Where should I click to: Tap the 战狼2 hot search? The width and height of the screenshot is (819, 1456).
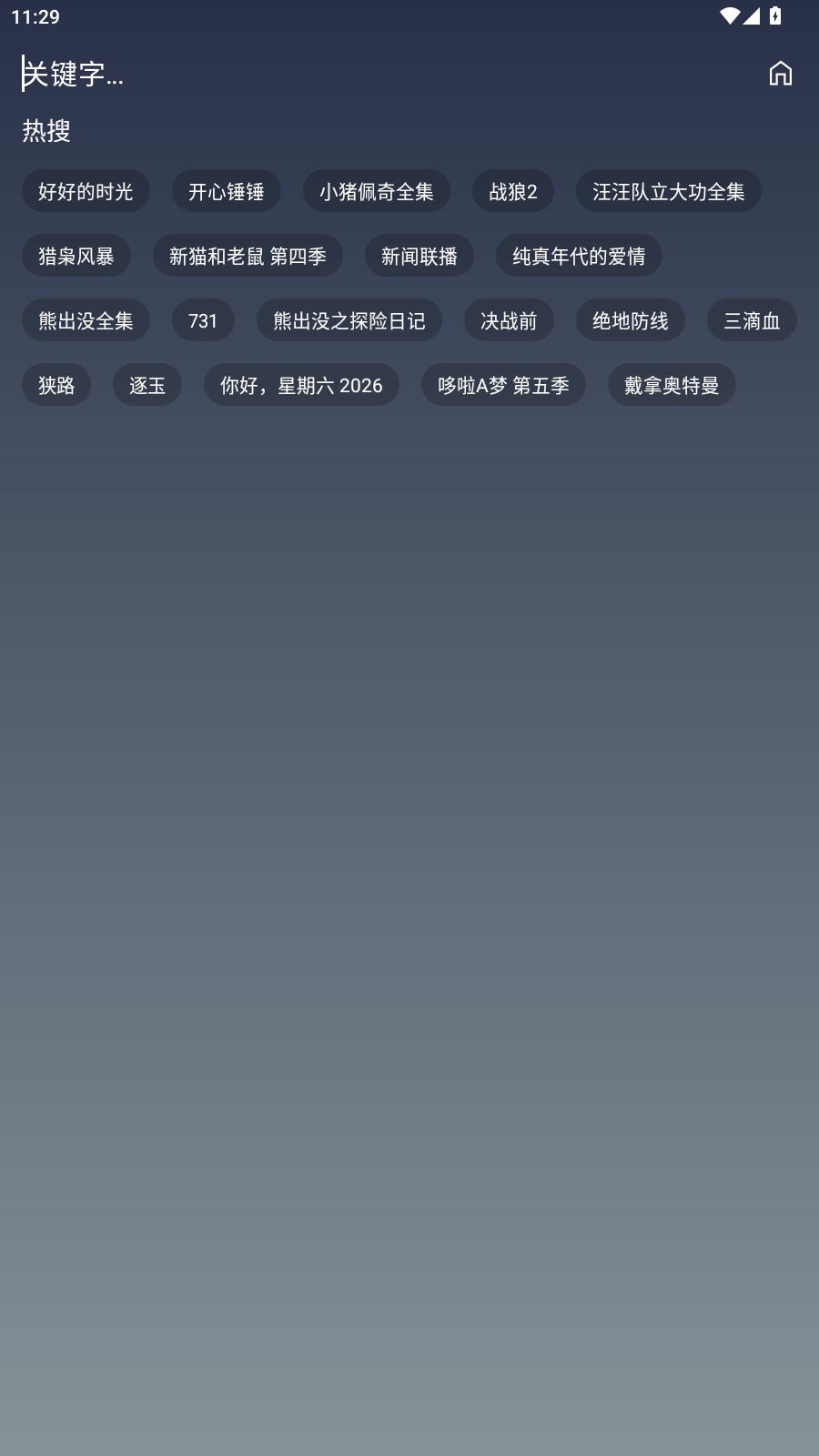point(512,191)
